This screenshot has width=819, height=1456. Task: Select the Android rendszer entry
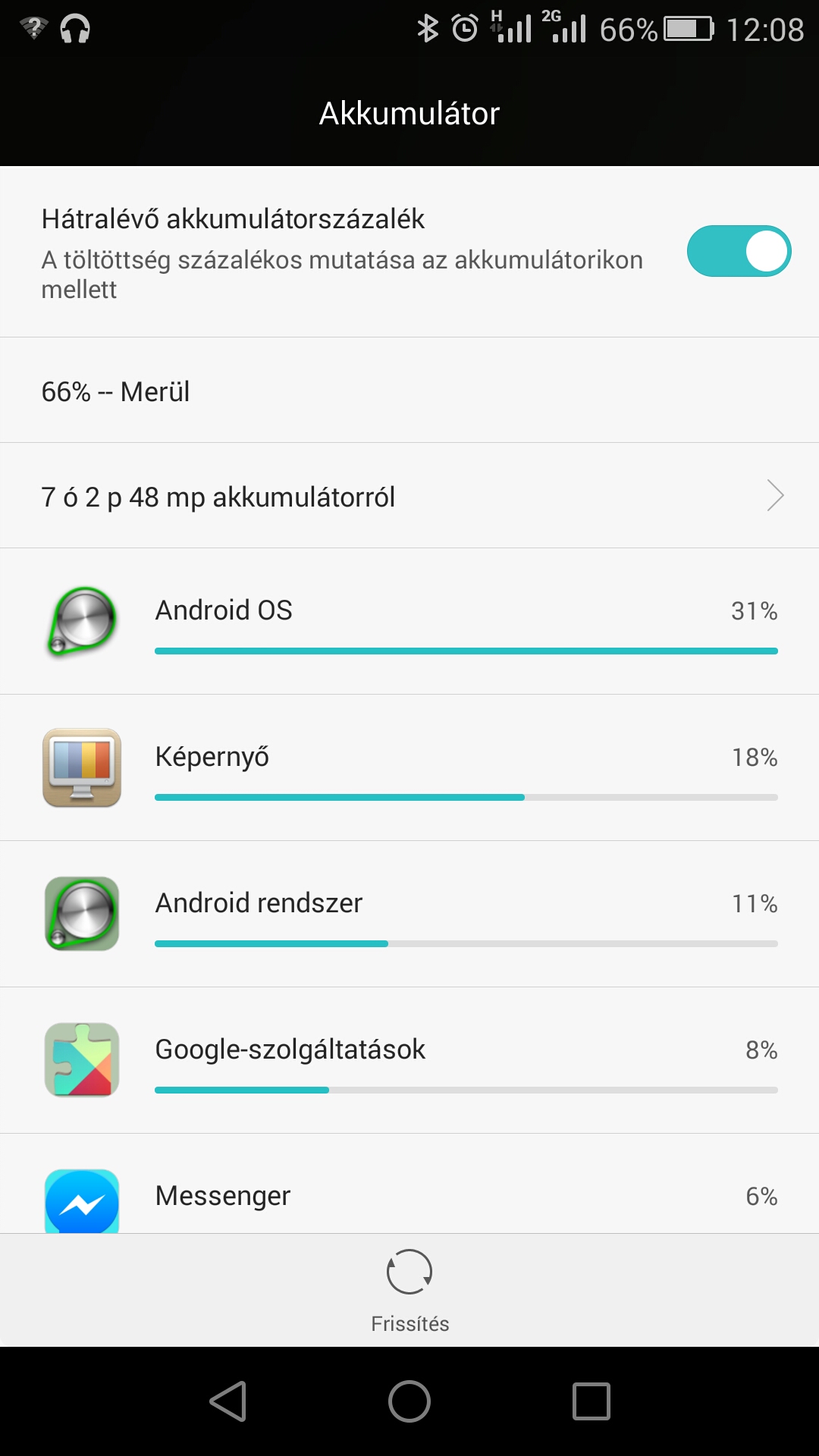(x=409, y=914)
